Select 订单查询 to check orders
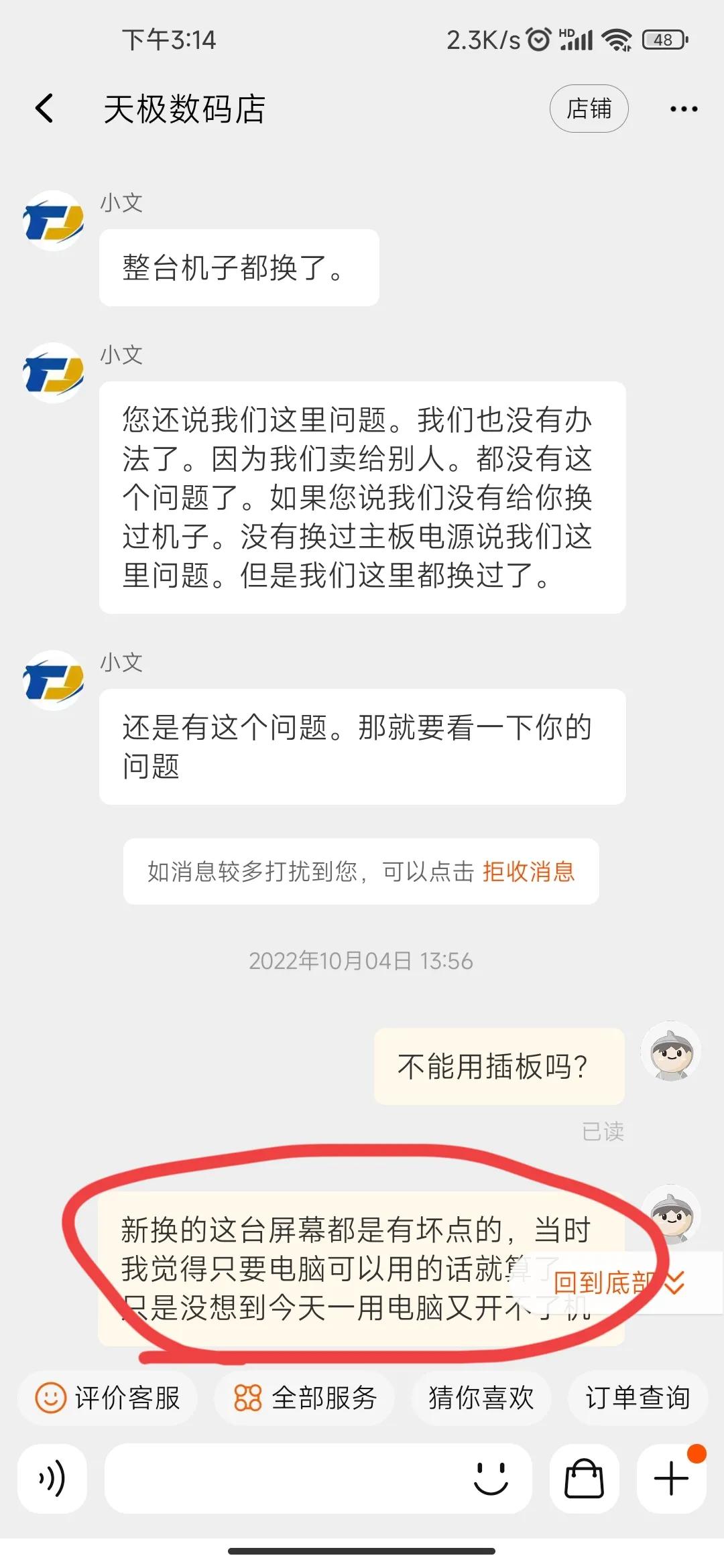Viewport: 724px width, 1568px height. 636,1398
